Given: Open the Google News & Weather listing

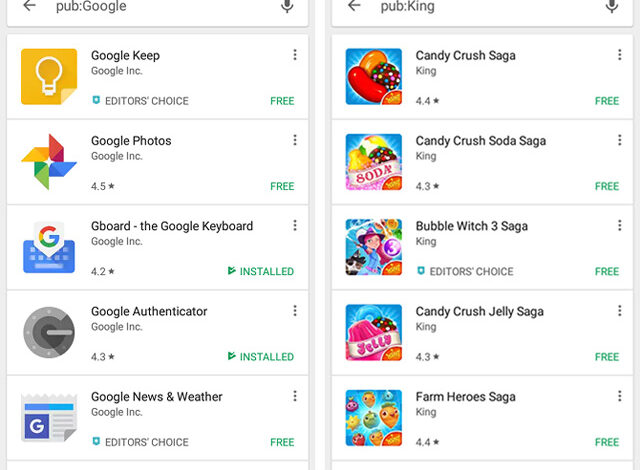Looking at the screenshot, I should (x=156, y=396).
